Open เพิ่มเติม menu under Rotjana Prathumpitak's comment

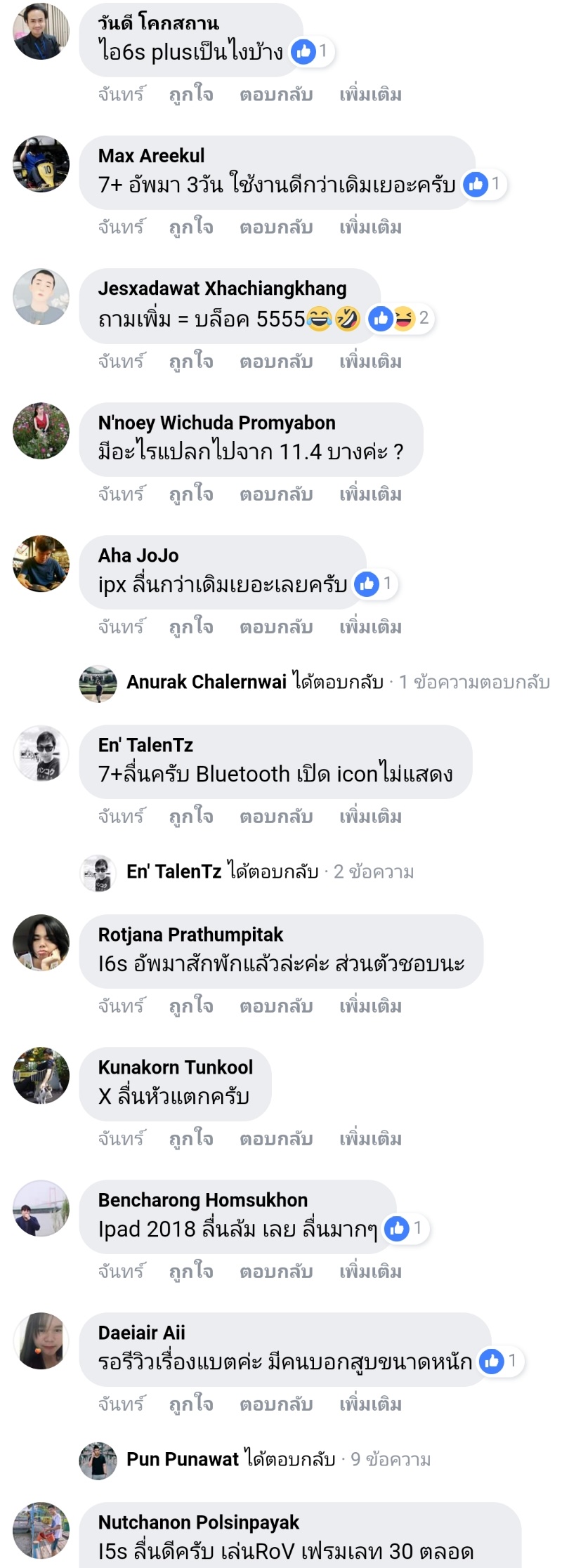point(371,1006)
